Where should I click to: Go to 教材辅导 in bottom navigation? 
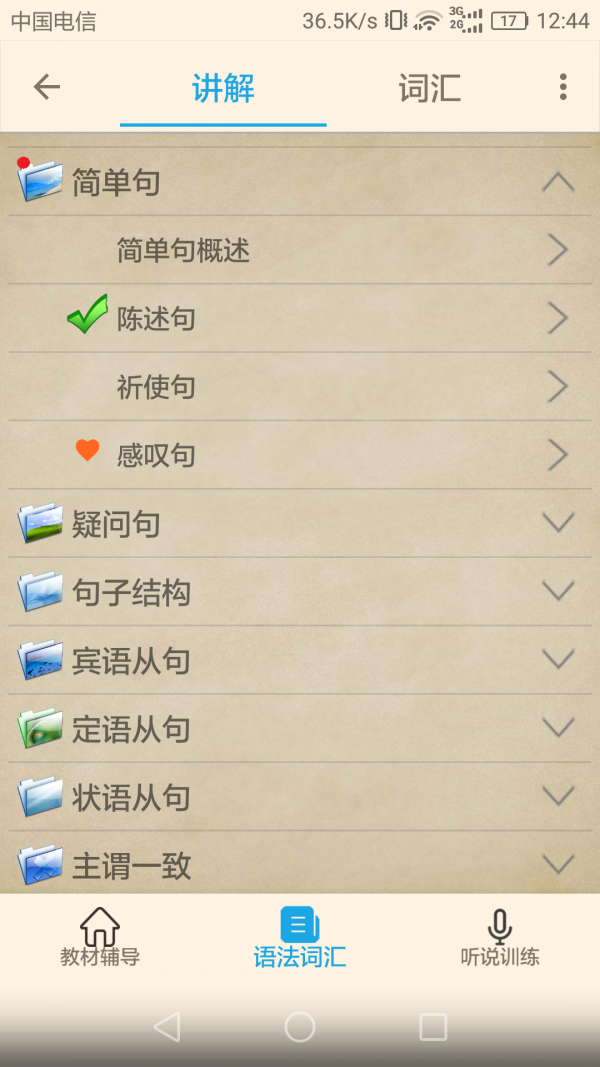pyautogui.click(x=100, y=938)
